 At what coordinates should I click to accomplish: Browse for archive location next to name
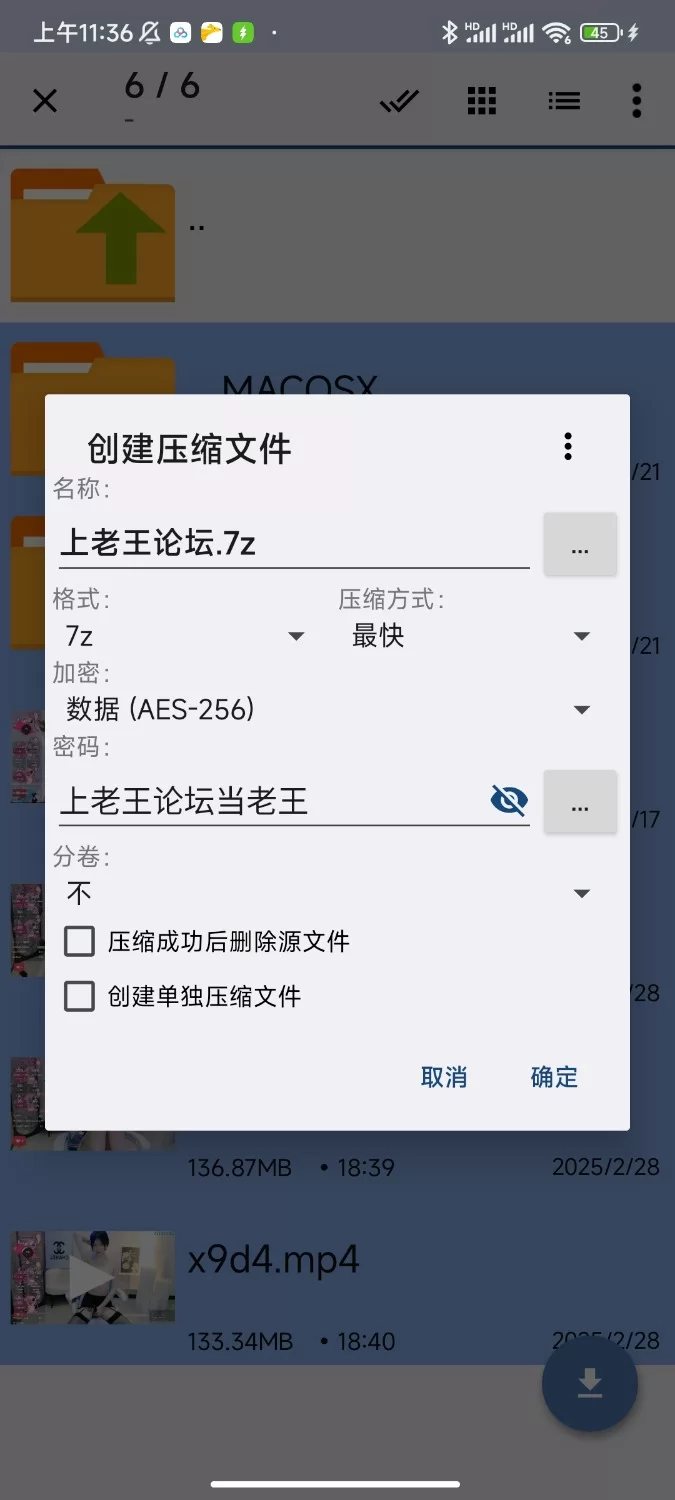(580, 545)
